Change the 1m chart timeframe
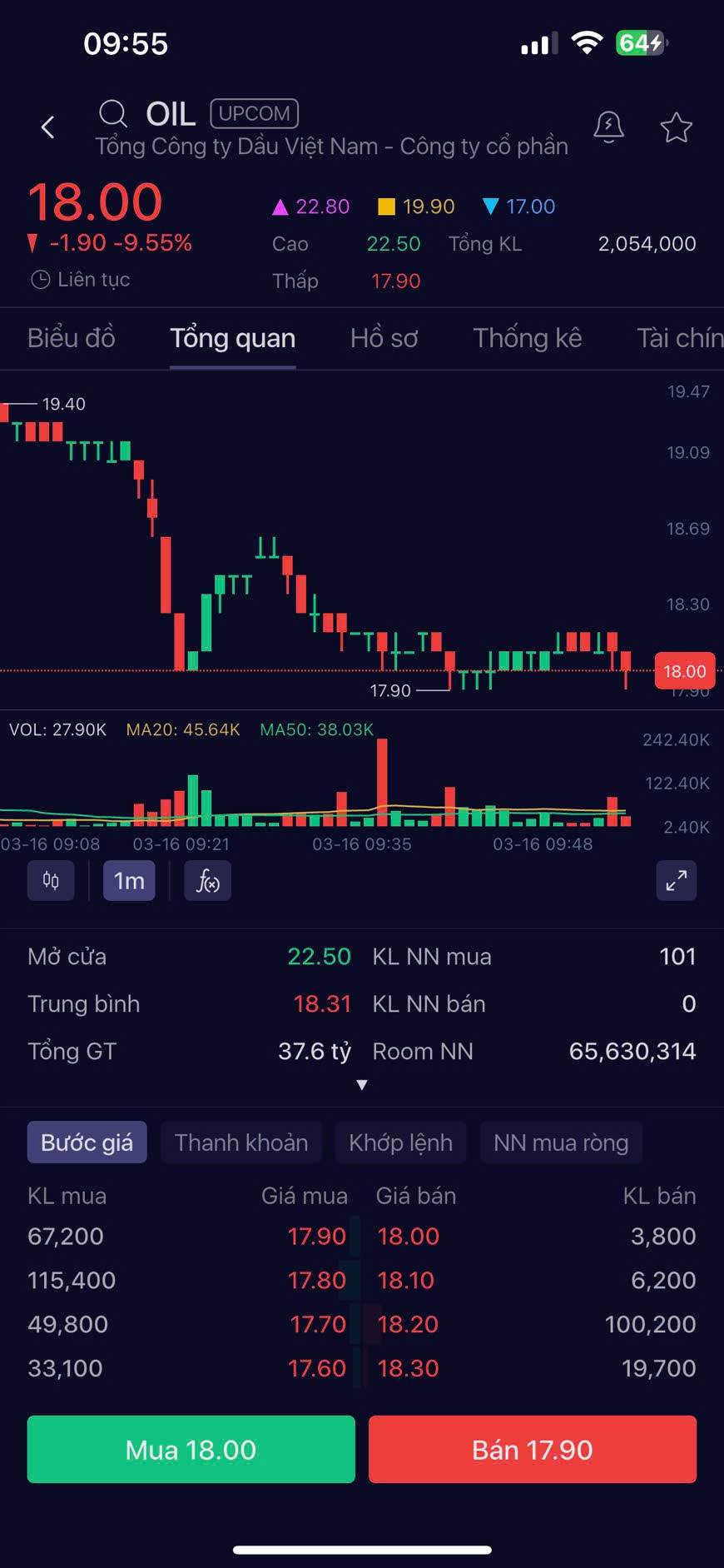Screen dimensions: 724x1568 129,881
